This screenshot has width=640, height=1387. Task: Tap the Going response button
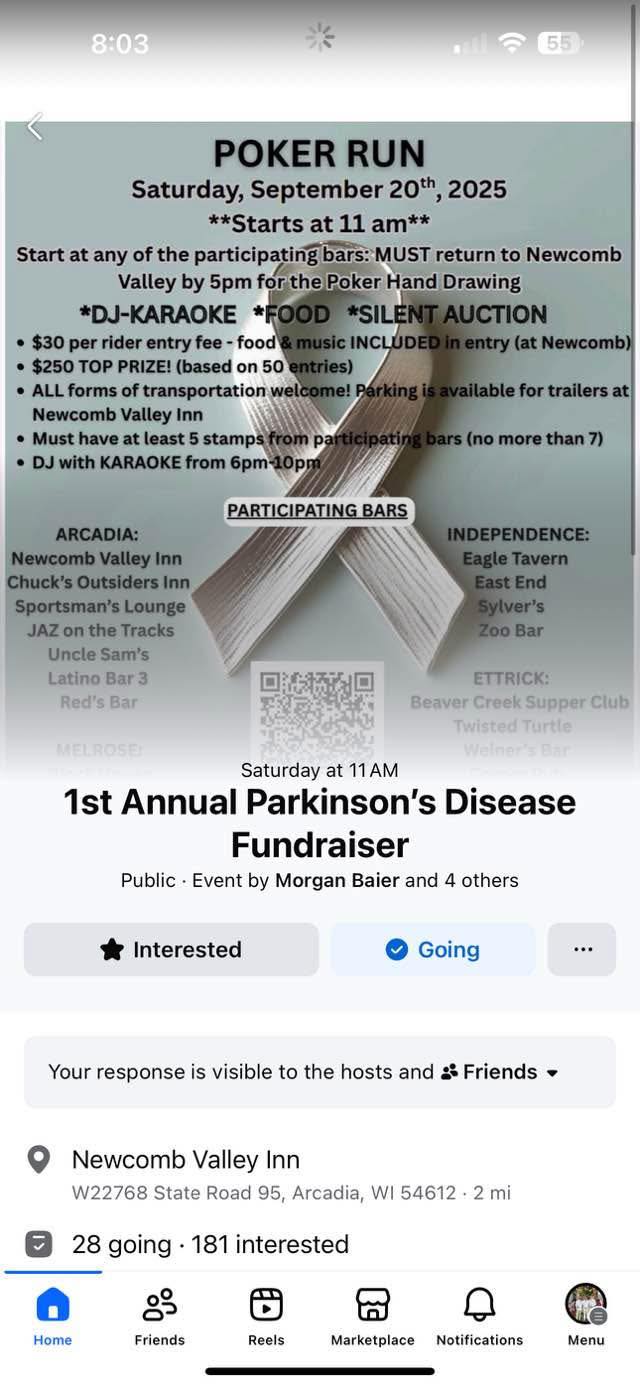coord(433,949)
